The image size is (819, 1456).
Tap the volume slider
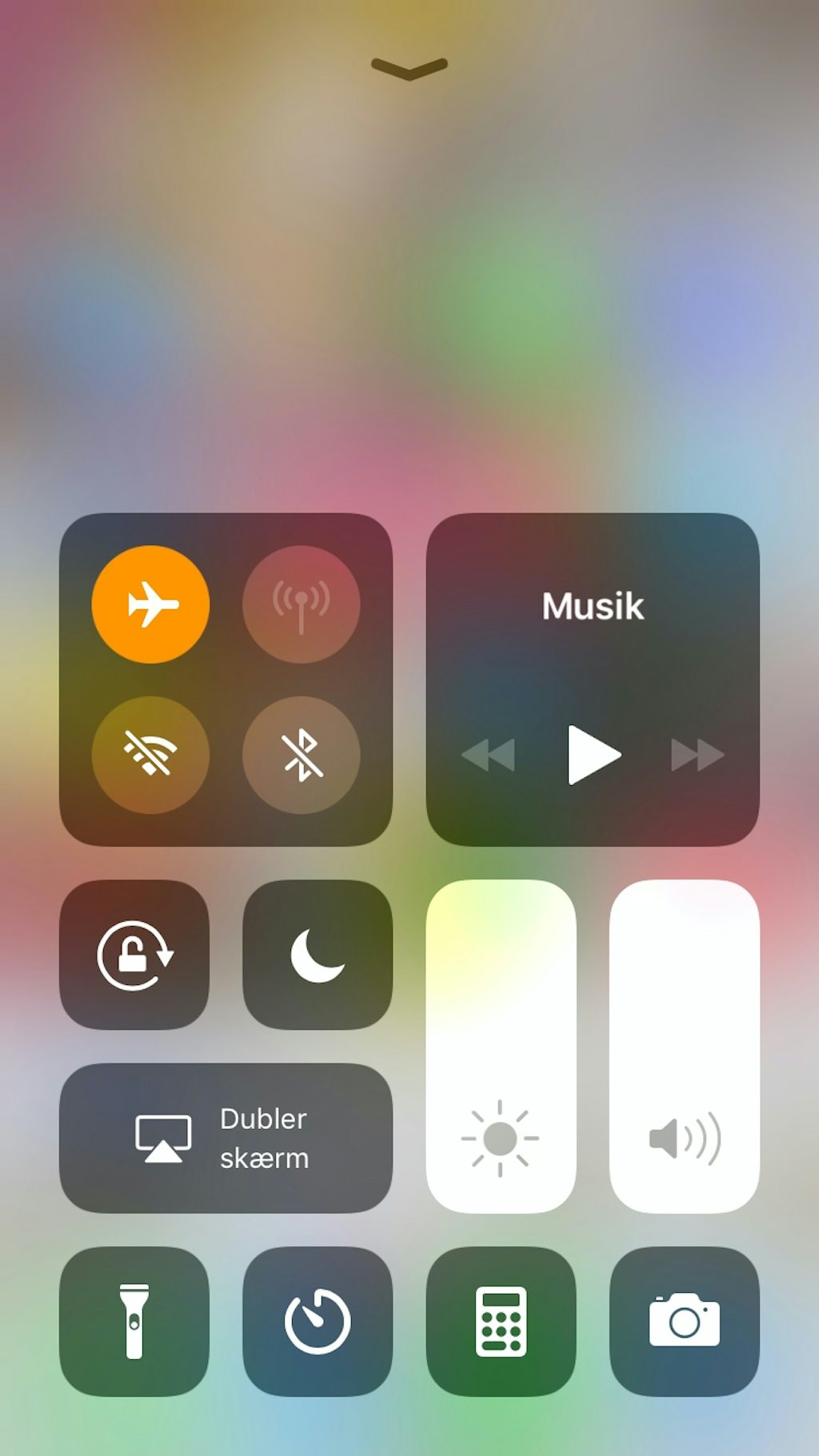pyautogui.click(x=685, y=1046)
